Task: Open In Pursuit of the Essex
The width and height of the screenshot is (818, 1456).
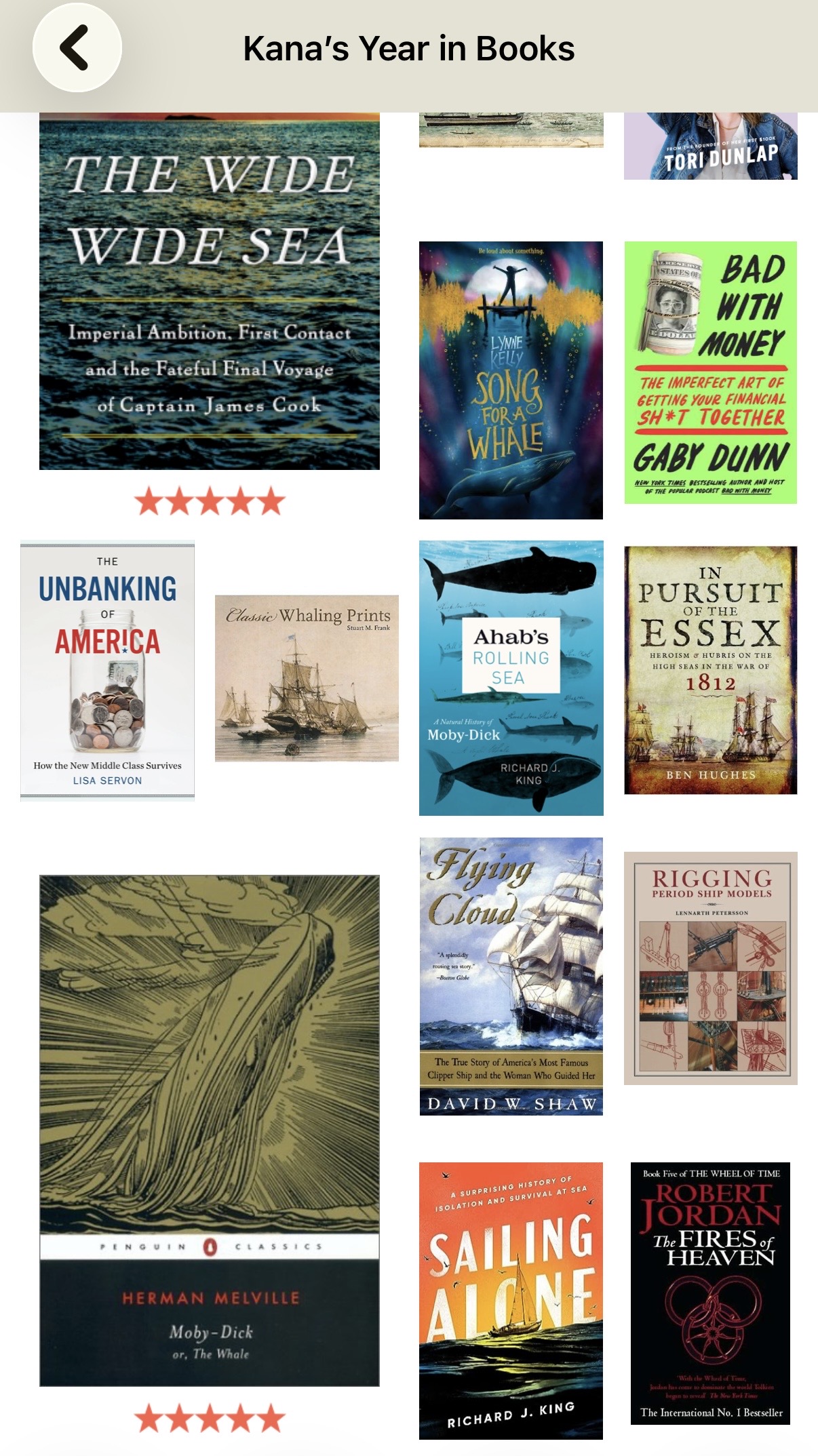Action: pyautogui.click(x=710, y=670)
